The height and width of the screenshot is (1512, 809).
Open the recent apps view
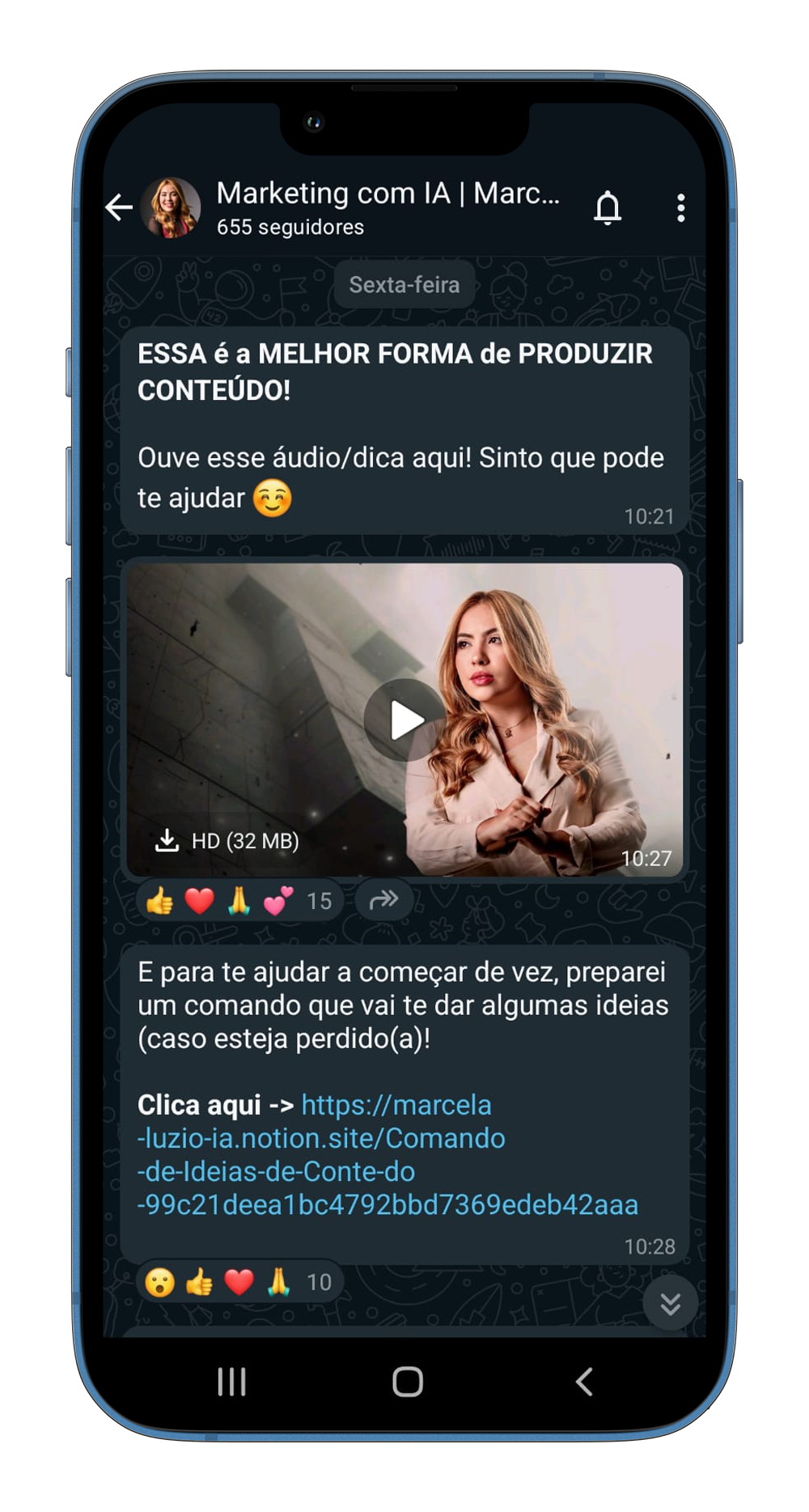pos(231,1382)
